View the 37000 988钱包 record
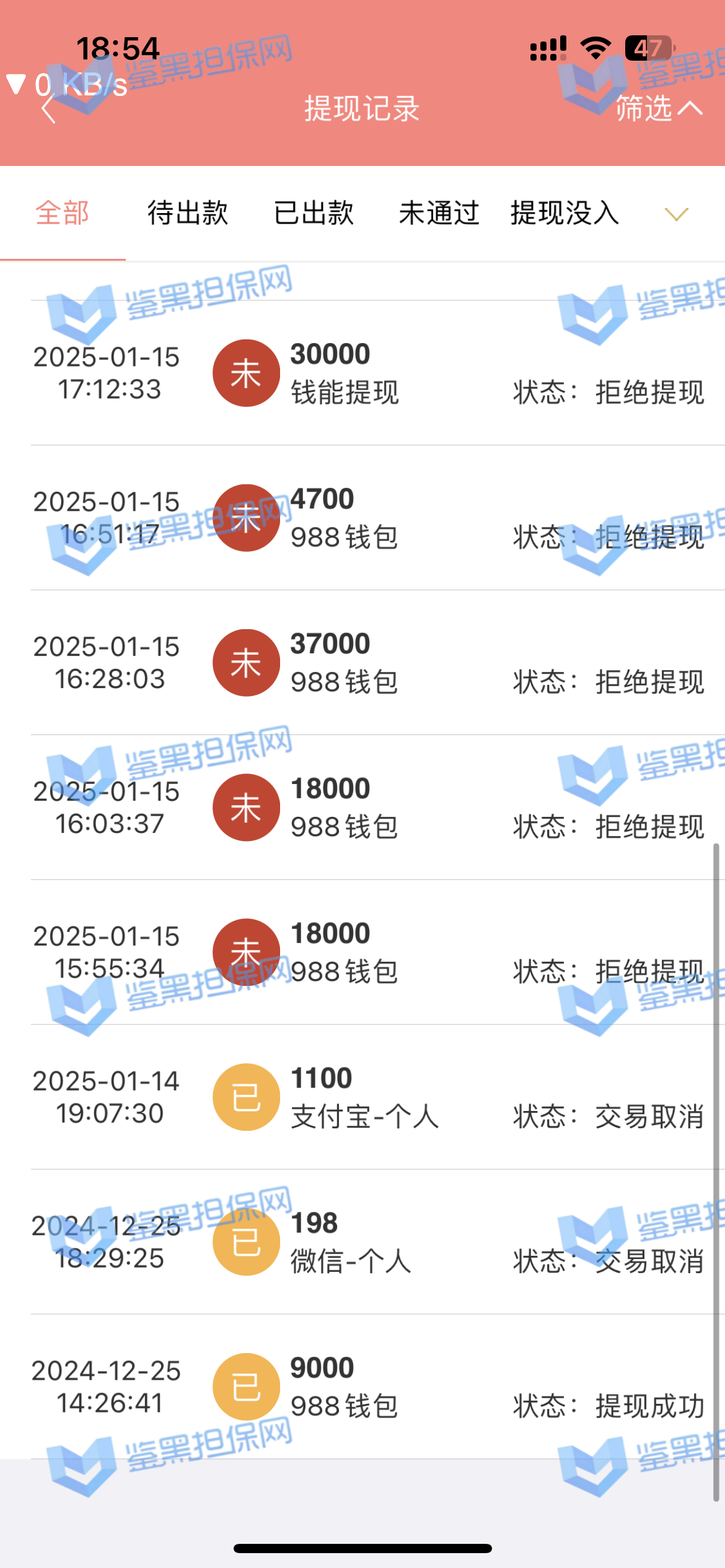This screenshot has height=1568, width=725. tap(372, 663)
